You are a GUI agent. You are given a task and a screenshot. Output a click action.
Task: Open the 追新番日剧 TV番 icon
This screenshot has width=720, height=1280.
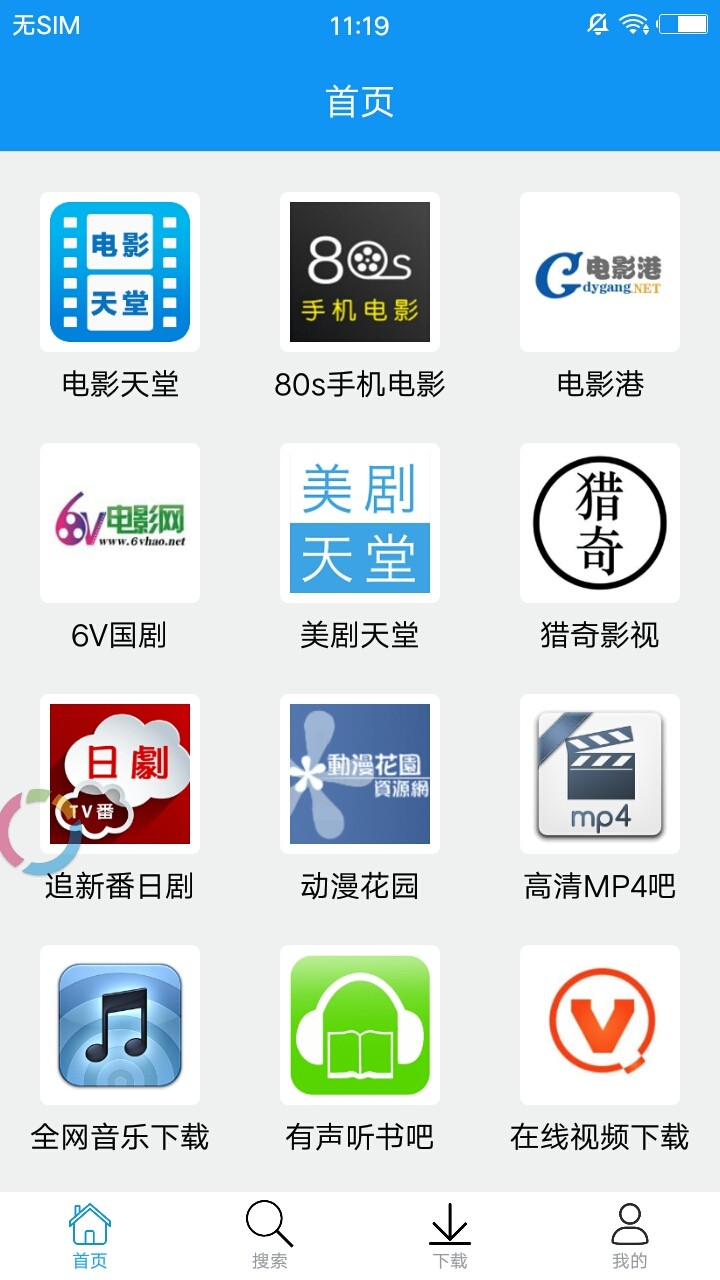[x=119, y=774]
